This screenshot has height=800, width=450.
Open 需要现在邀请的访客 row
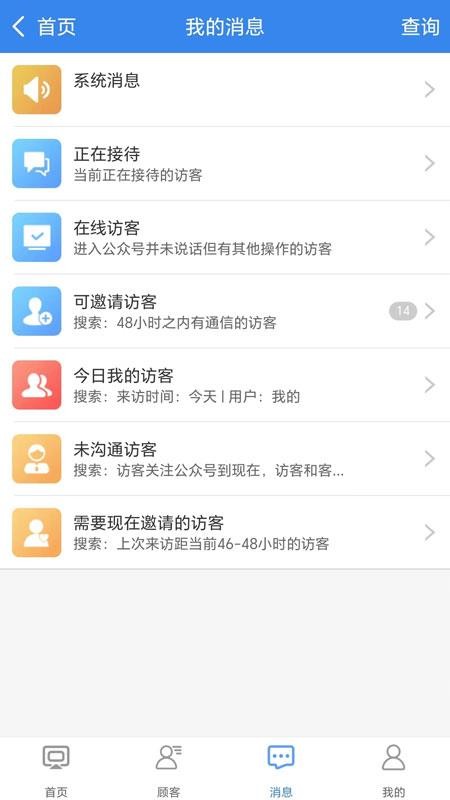coord(225,532)
